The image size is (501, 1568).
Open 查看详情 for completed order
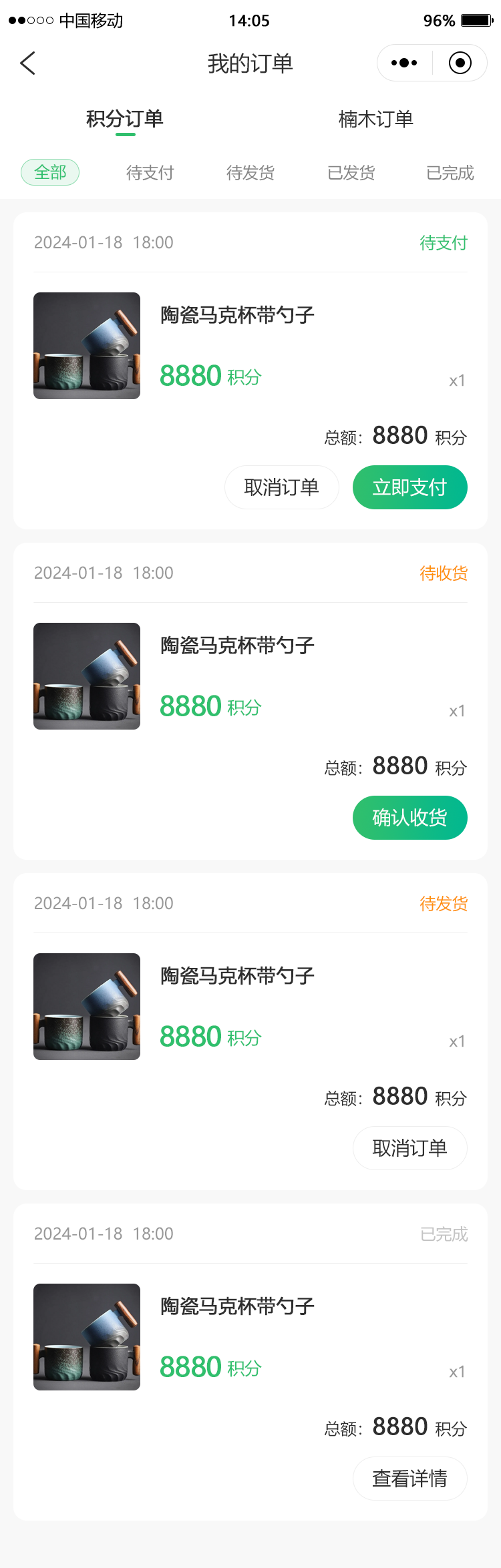coord(409,1479)
